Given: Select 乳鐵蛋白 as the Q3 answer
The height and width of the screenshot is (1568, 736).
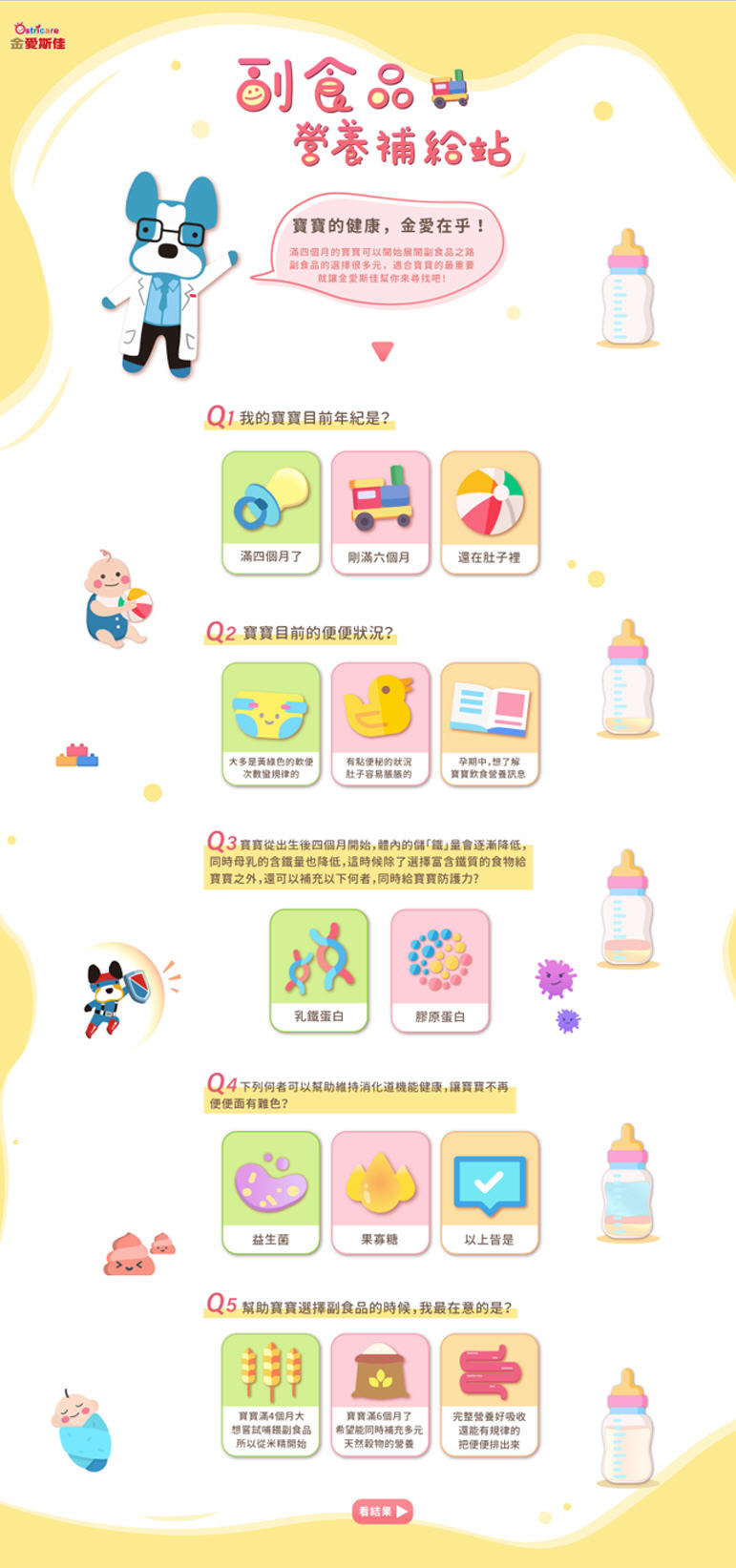Looking at the screenshot, I should point(319,971).
